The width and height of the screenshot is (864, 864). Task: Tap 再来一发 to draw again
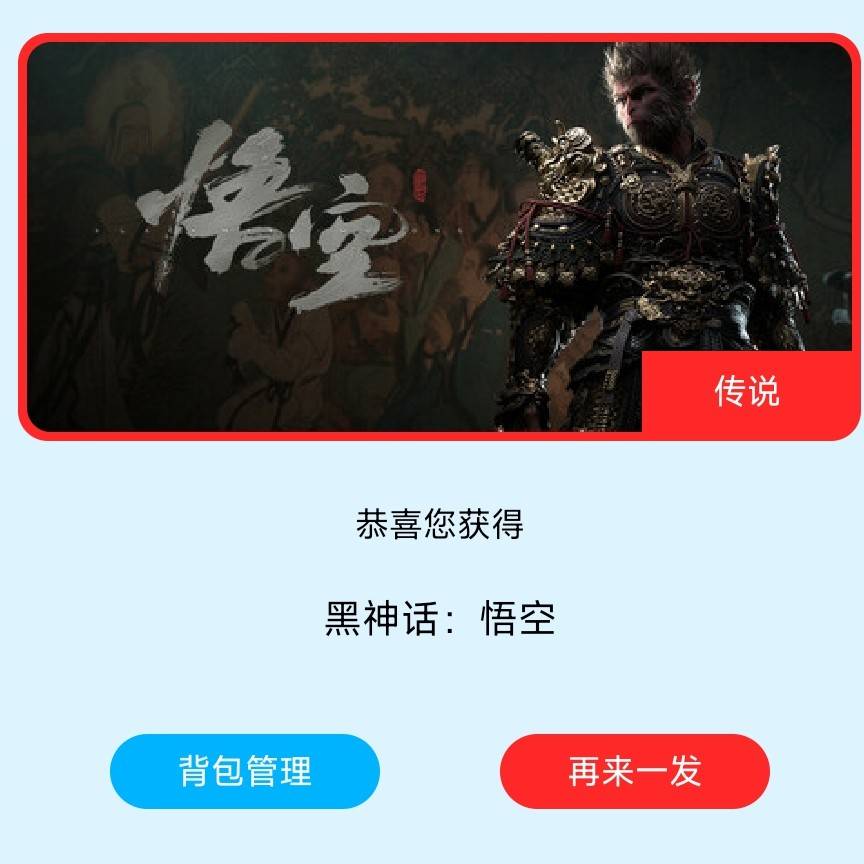tap(634, 771)
